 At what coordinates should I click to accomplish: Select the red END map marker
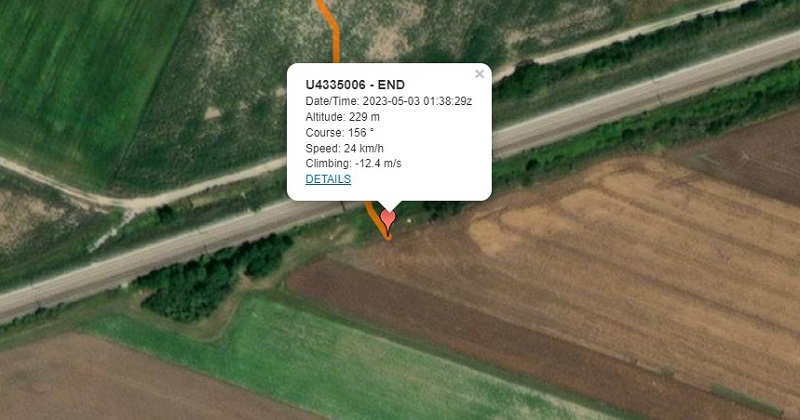[x=388, y=219]
